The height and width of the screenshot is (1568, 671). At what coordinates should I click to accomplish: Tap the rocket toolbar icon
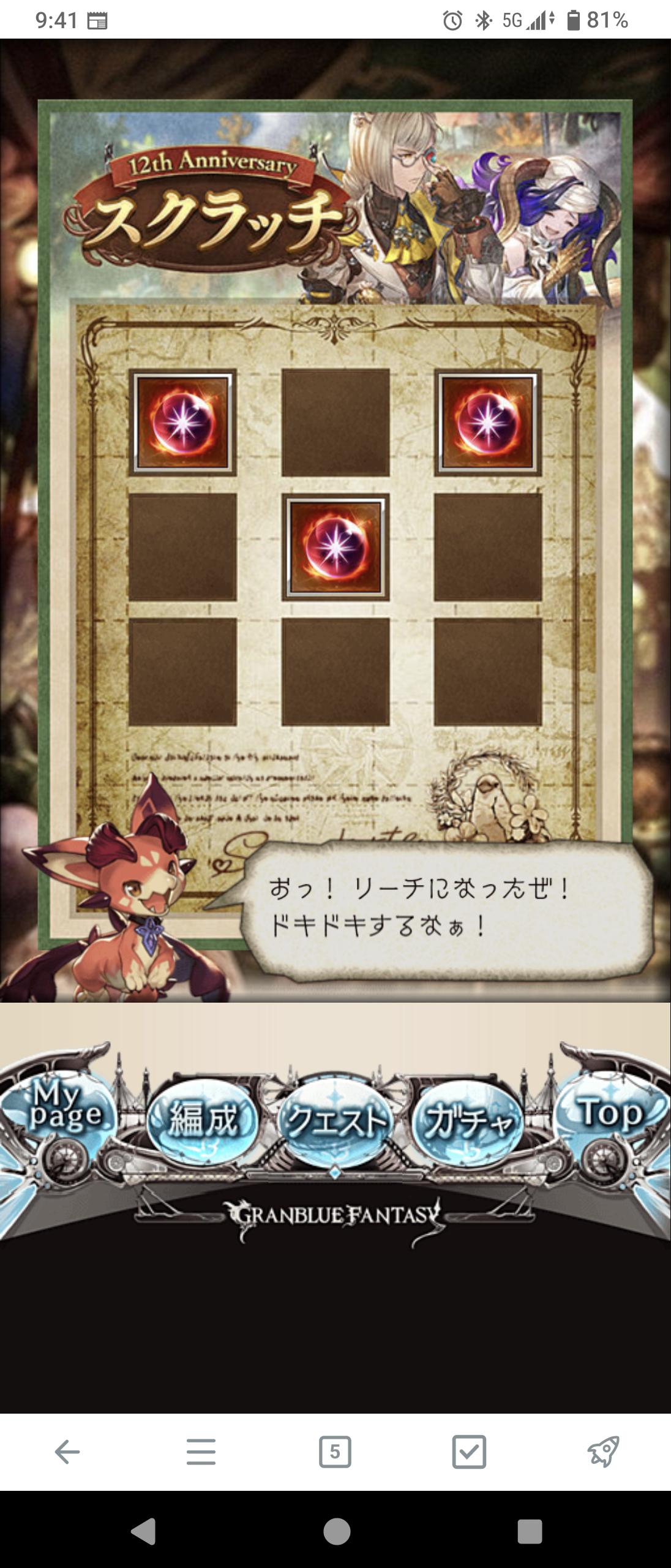tap(603, 1452)
